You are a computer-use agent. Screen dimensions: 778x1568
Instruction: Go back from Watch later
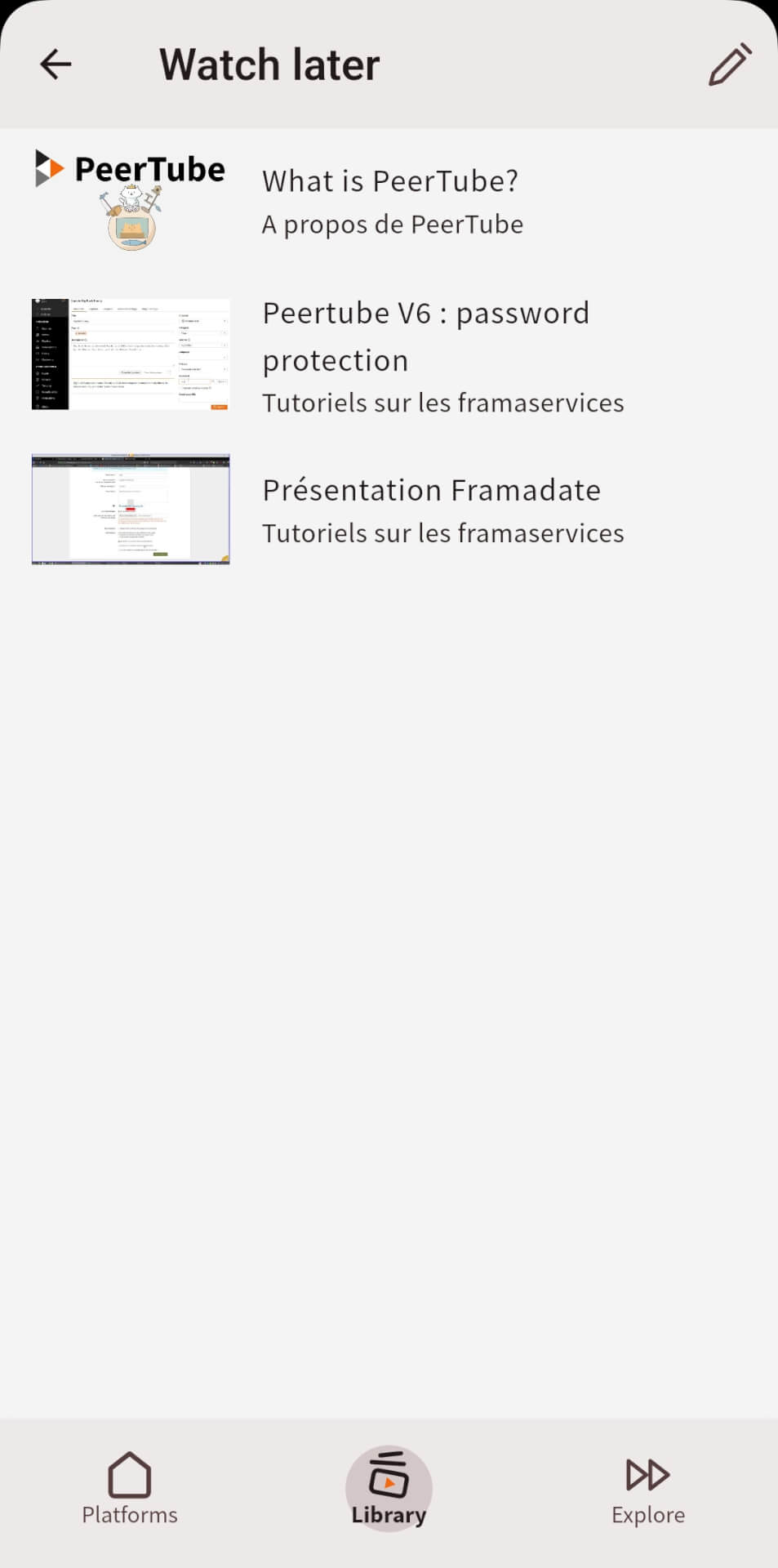point(56,65)
